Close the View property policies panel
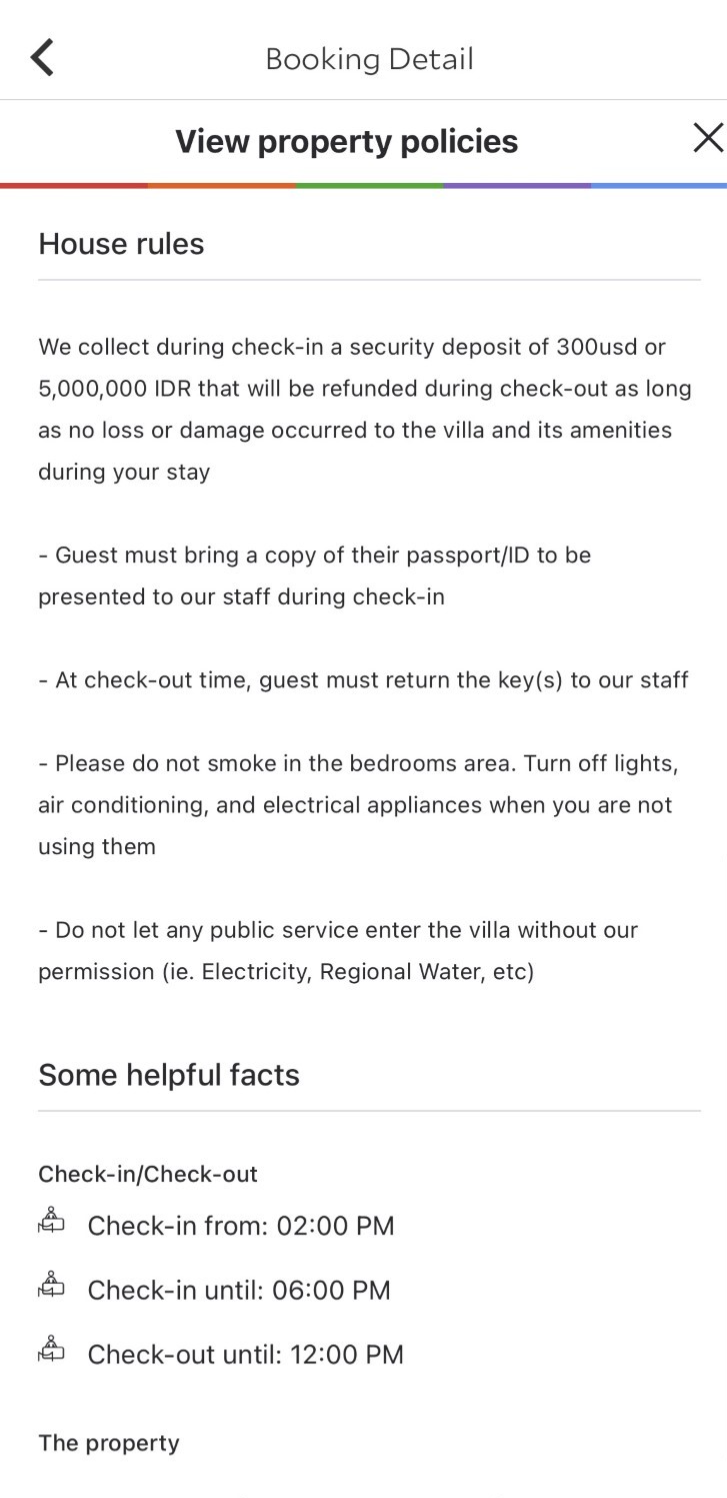Viewport: 727px width, 1498px height. pyautogui.click(x=707, y=139)
